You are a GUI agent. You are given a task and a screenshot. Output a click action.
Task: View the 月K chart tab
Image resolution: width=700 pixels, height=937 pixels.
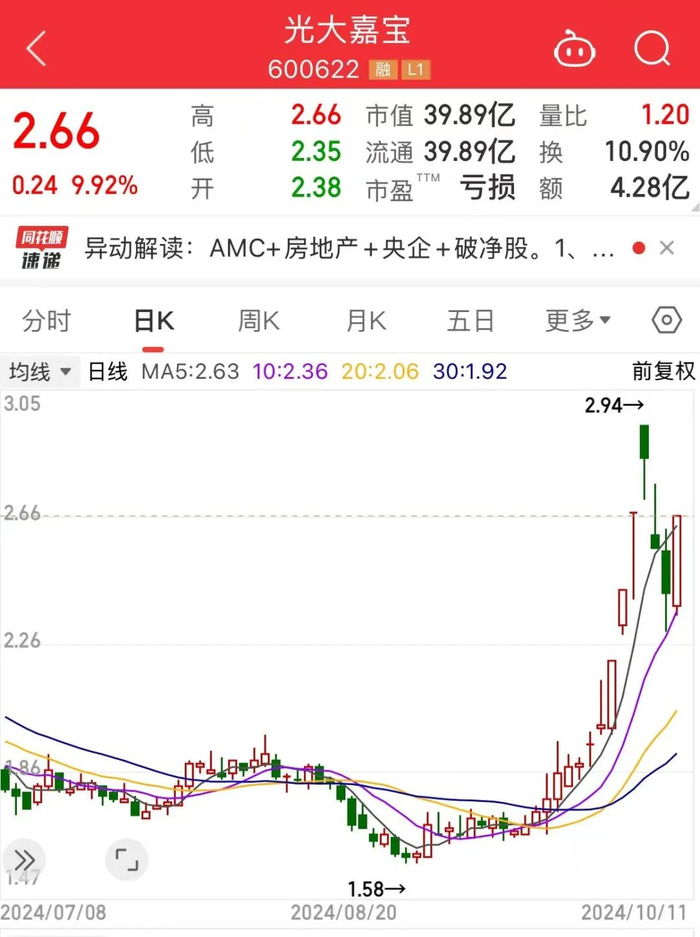[365, 321]
